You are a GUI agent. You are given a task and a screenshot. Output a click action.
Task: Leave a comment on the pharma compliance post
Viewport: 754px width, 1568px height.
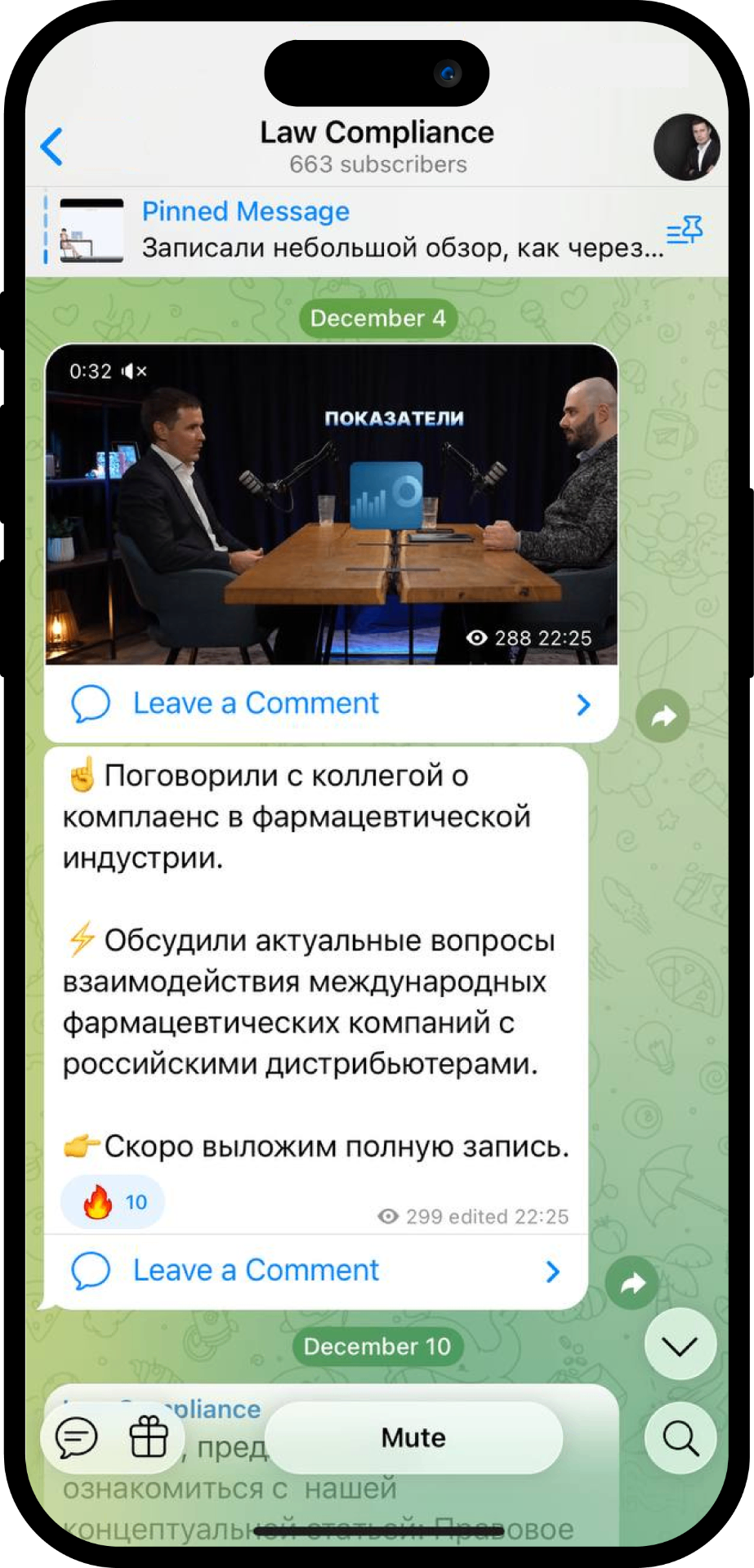pyautogui.click(x=316, y=1271)
